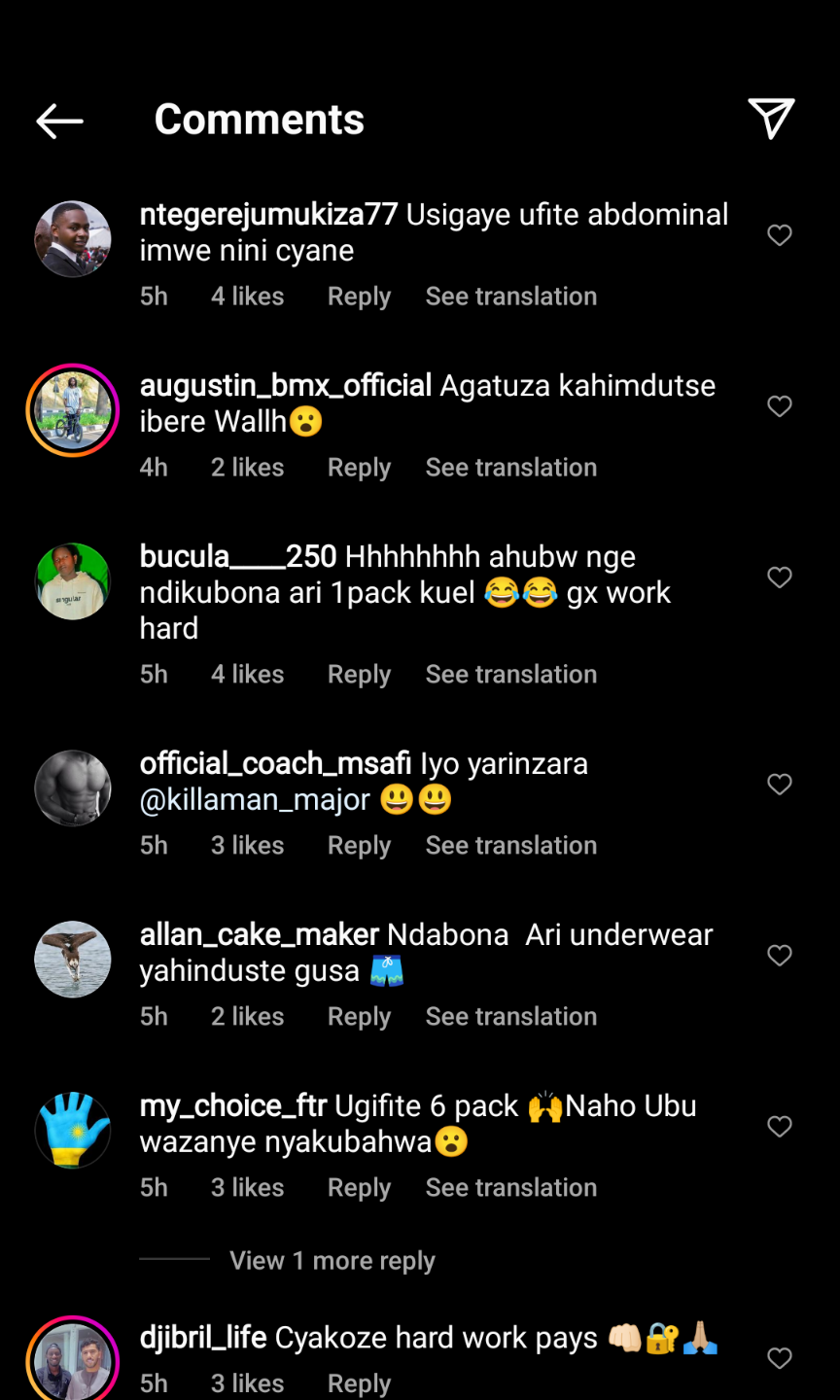Image resolution: width=840 pixels, height=1400 pixels.
Task: Reply to allan_cake_maker's comment
Action: coord(359,1017)
